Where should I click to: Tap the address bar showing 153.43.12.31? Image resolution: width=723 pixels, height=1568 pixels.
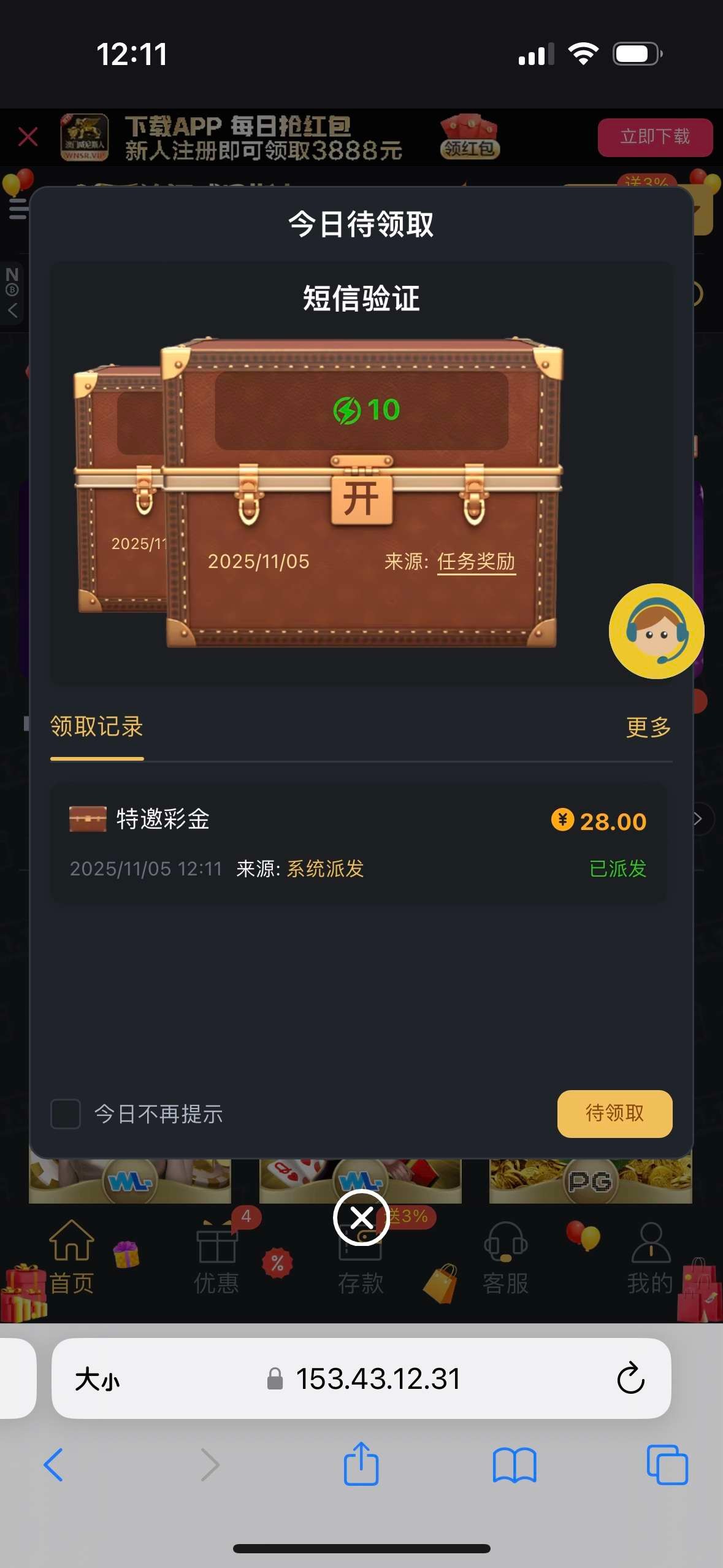pos(378,1379)
